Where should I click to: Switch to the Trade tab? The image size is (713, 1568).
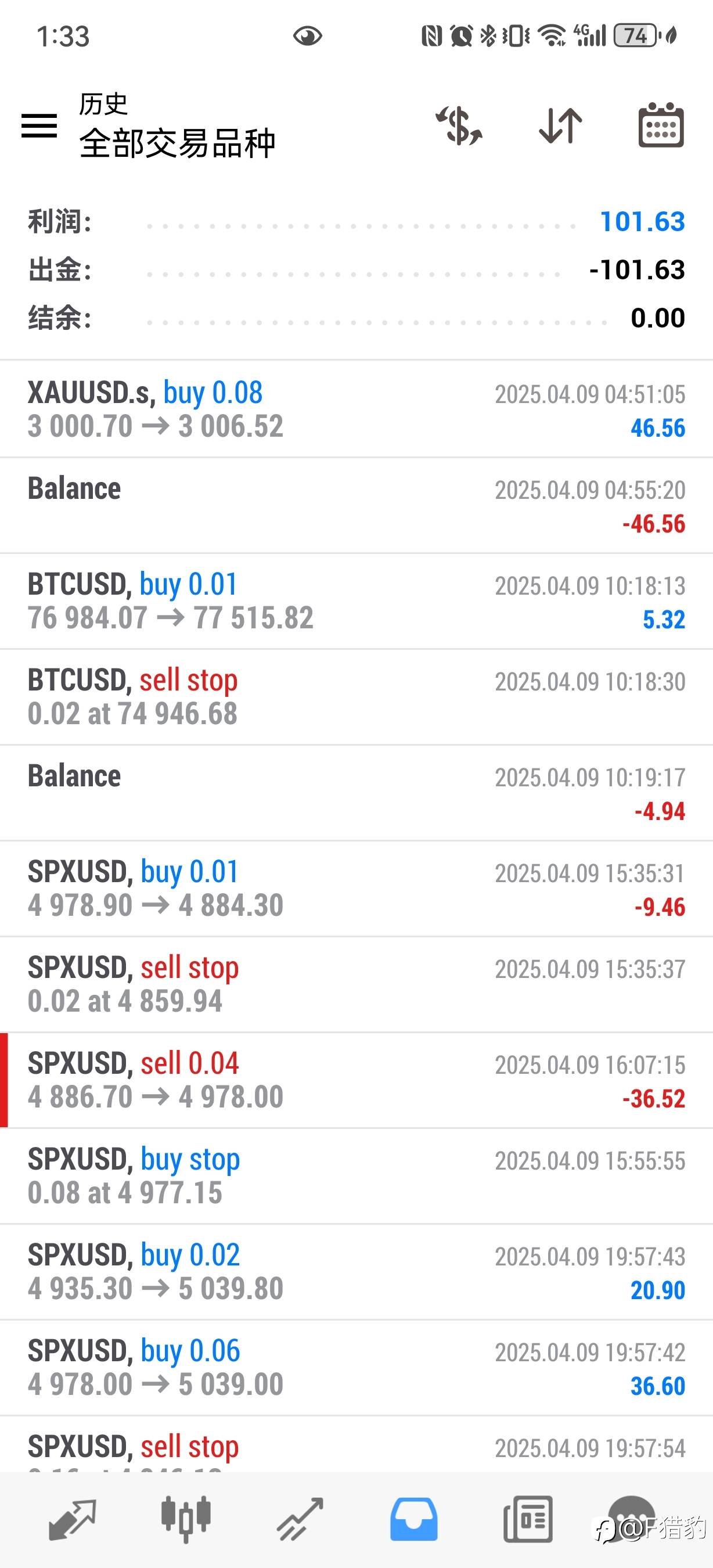coord(300,1519)
